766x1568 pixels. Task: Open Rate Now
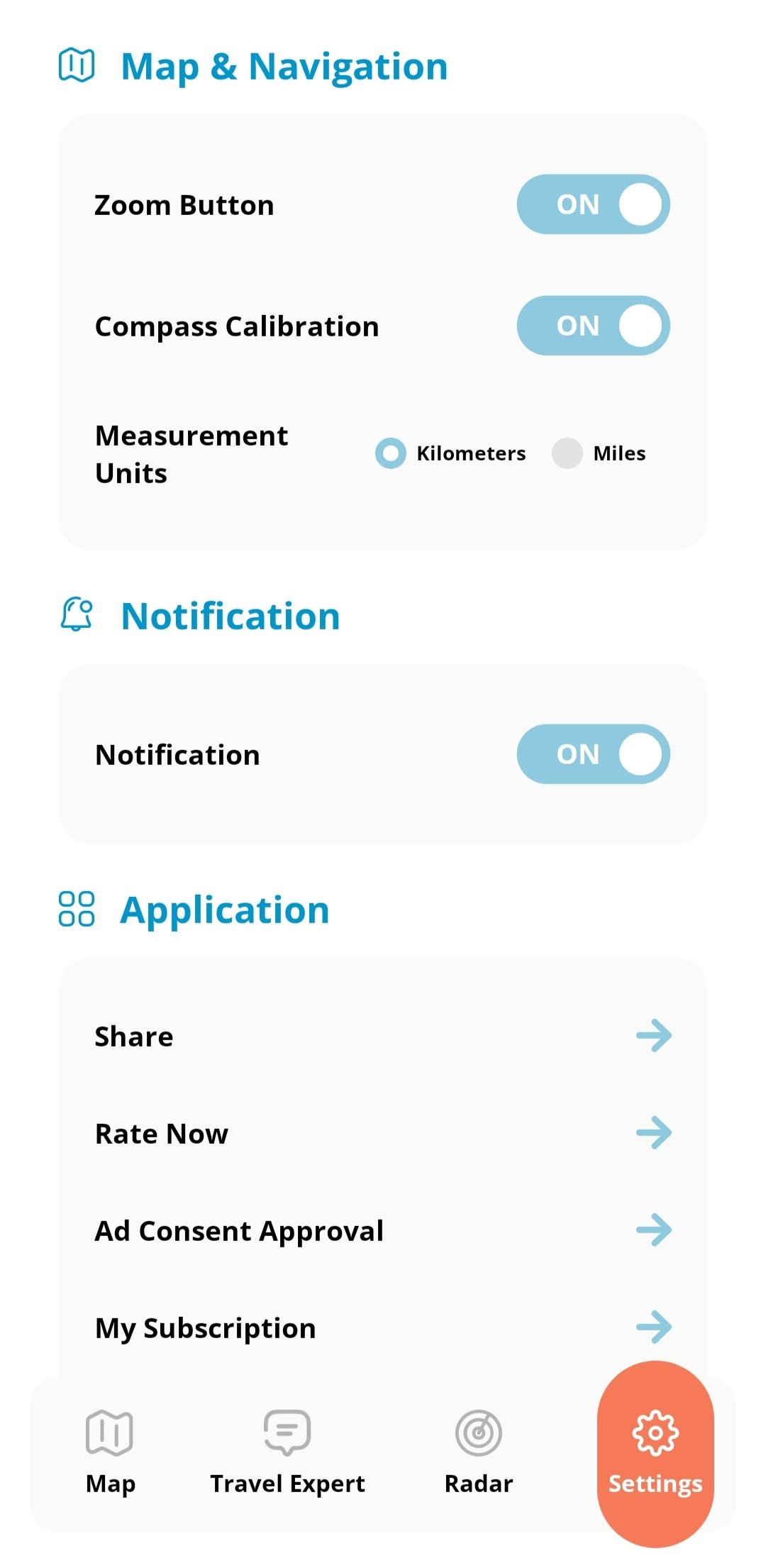coord(383,1134)
